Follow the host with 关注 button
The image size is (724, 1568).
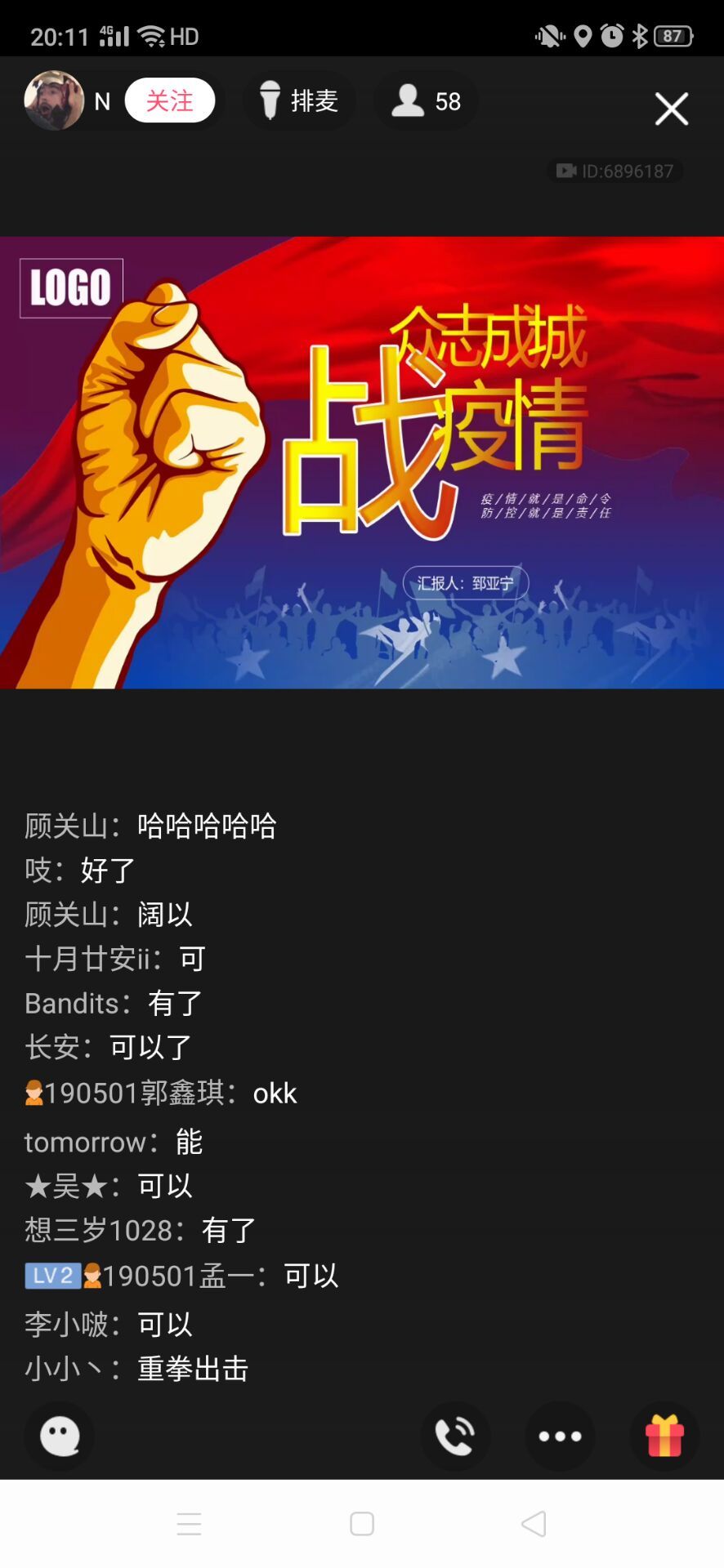pyautogui.click(x=170, y=100)
